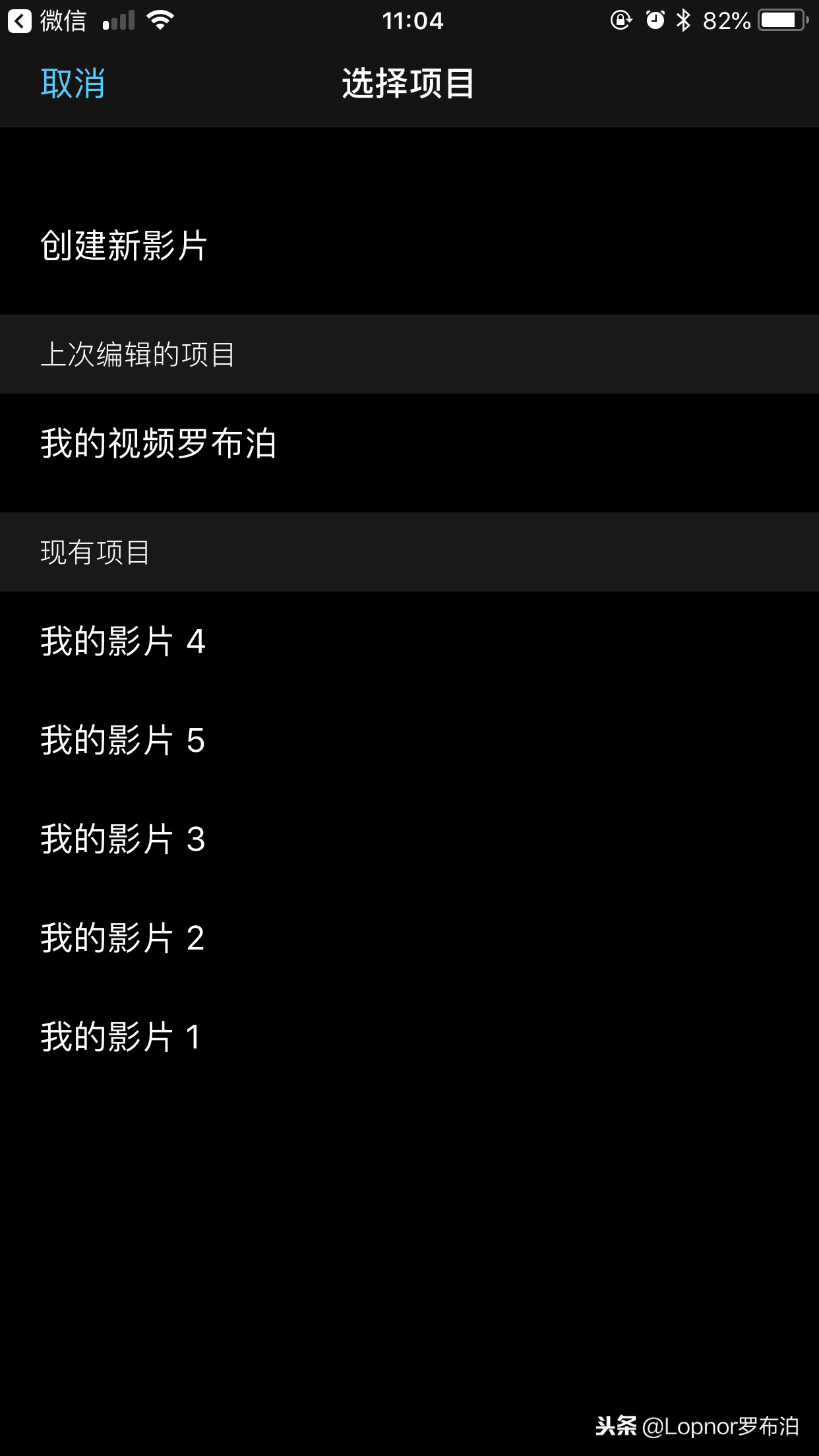Tap the battery indicator
819x1456 pixels.
tap(781, 21)
